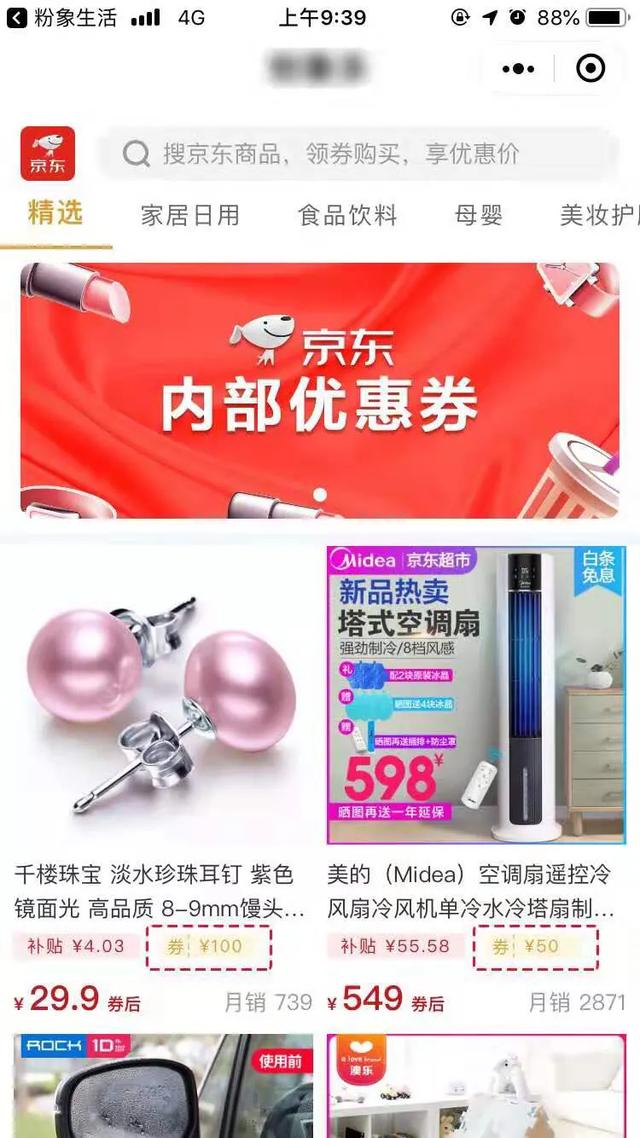The width and height of the screenshot is (640, 1138).
Task: Switch to the 家居日用 tab
Action: tap(190, 215)
